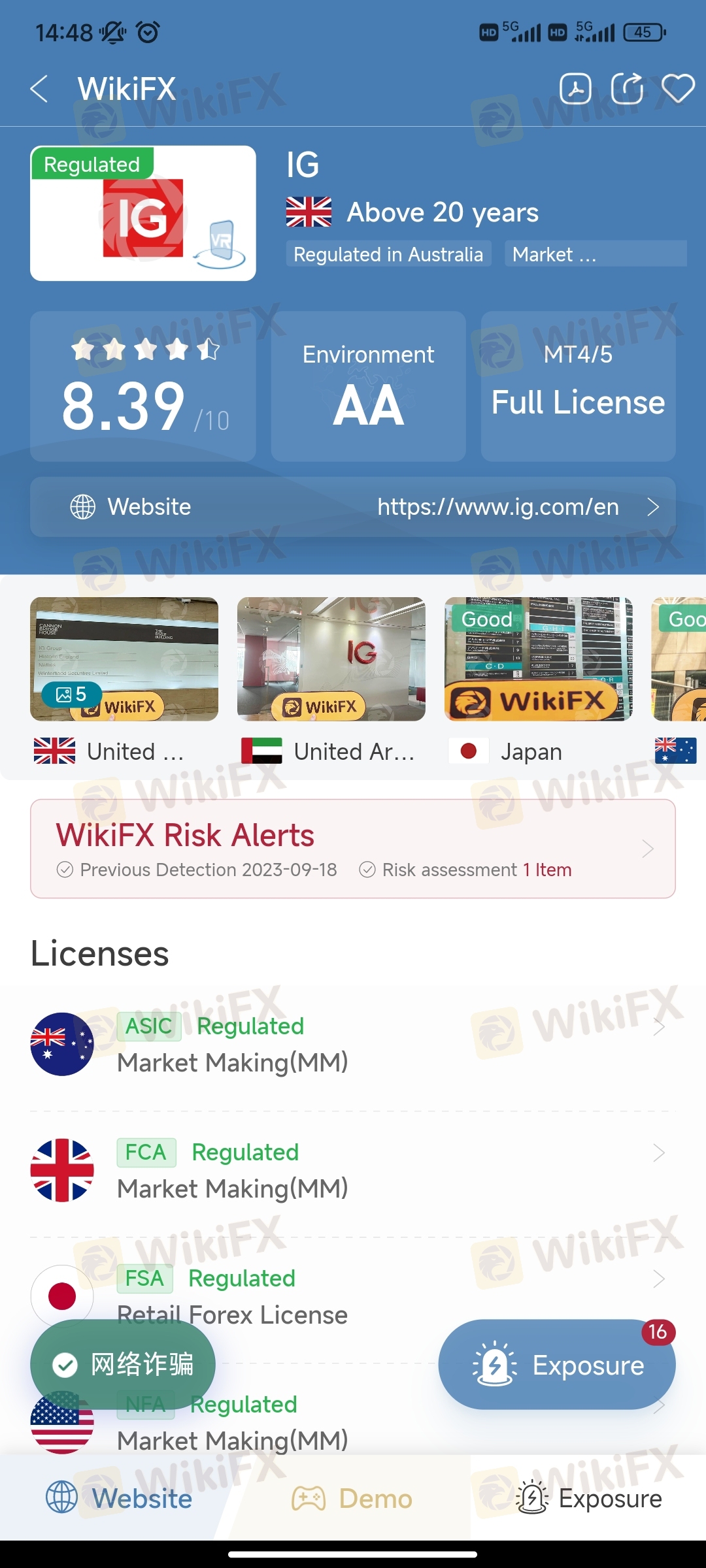Open the ASIC license details
Screen dimensions: 706x1568
[x=353, y=1044]
